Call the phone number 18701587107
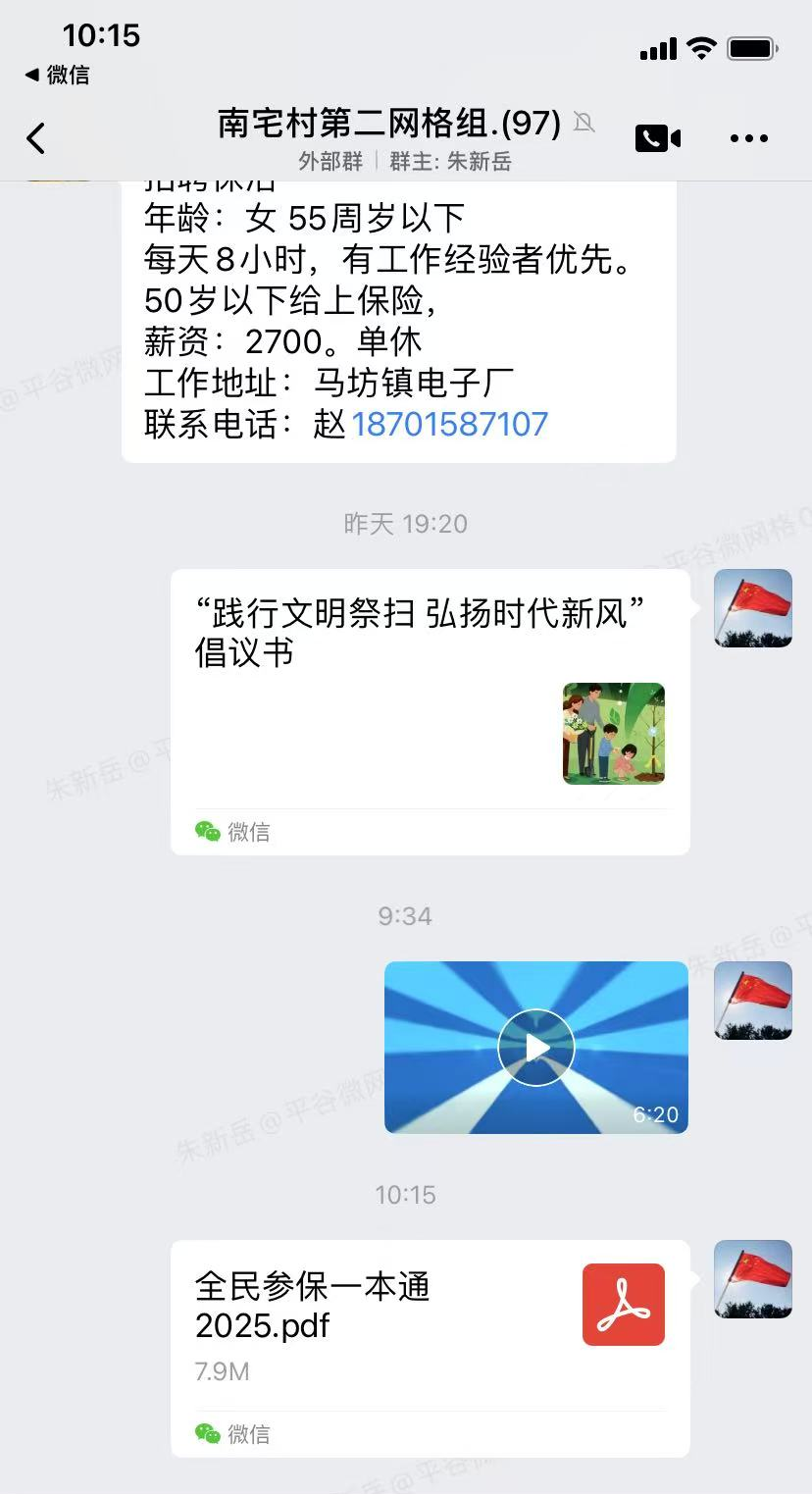 pyautogui.click(x=449, y=424)
